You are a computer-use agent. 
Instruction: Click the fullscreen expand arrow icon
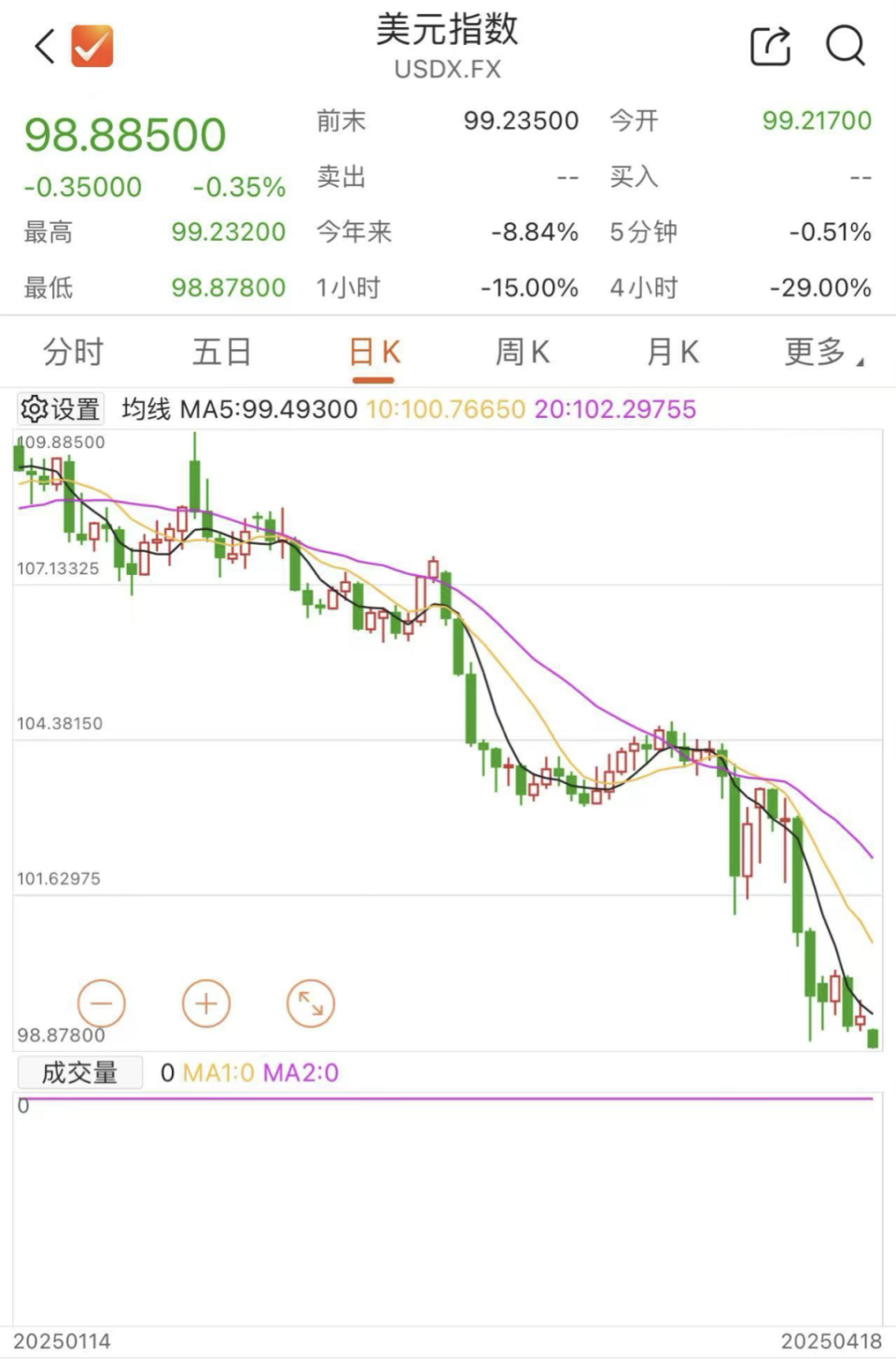(311, 1003)
